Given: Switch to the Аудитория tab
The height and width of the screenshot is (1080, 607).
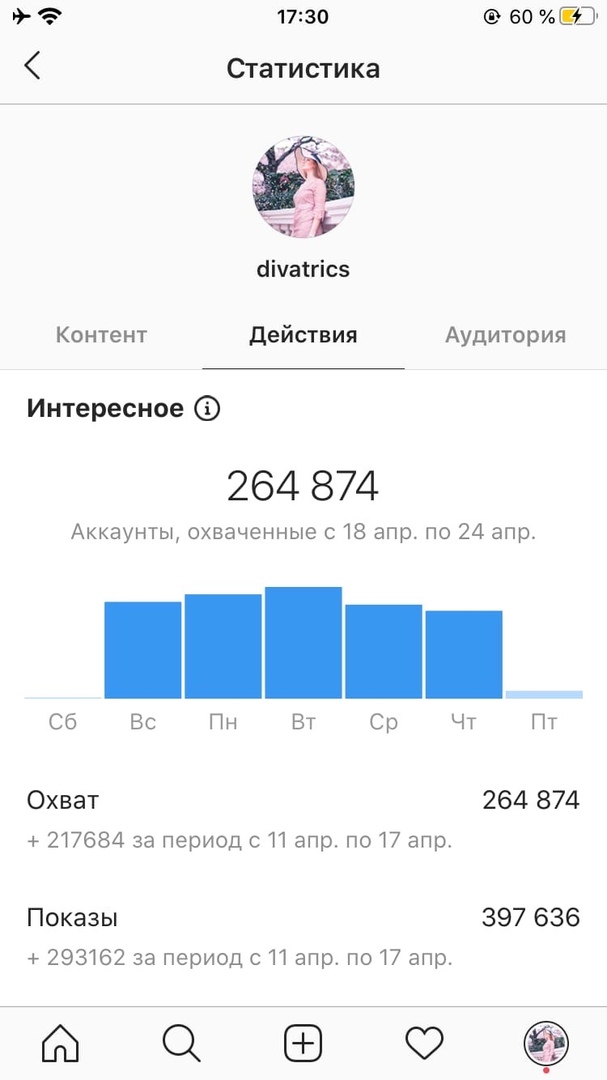Looking at the screenshot, I should (505, 335).
